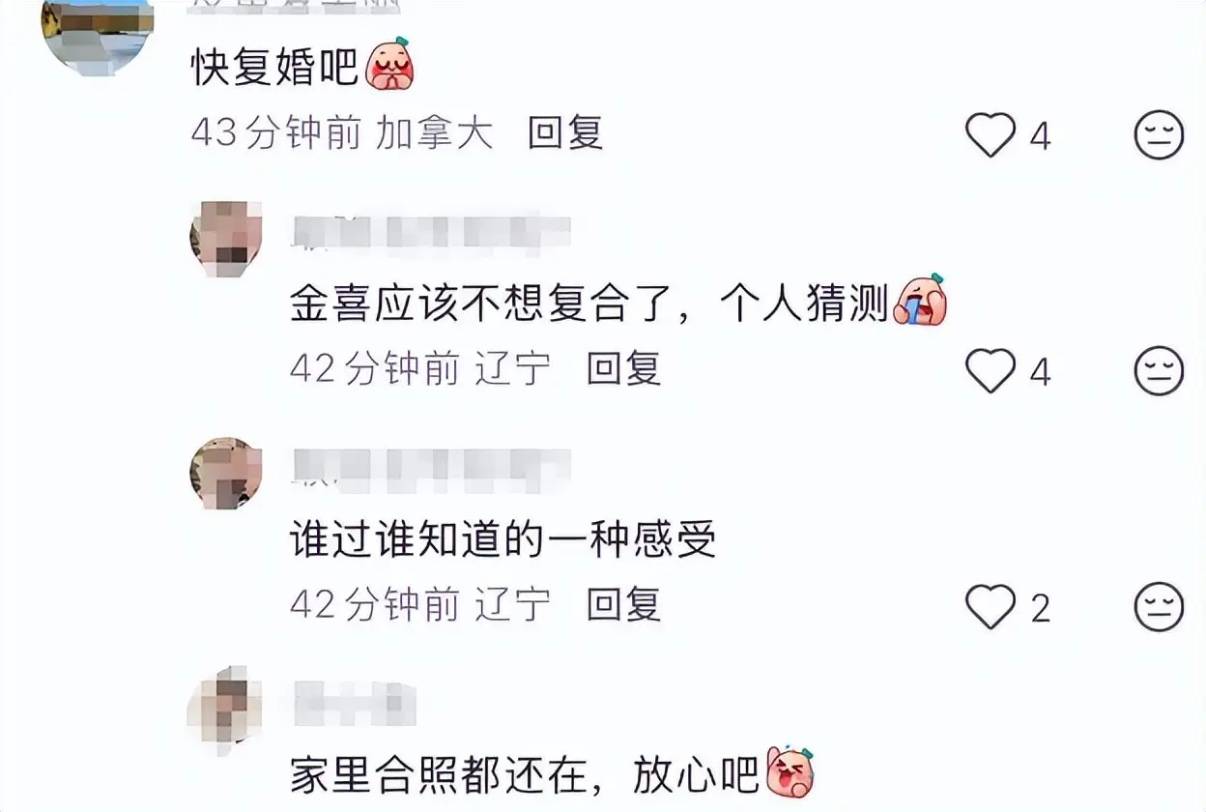1206x812 pixels.
Task: Reply to the comment 快复婚吧
Action: tap(565, 133)
